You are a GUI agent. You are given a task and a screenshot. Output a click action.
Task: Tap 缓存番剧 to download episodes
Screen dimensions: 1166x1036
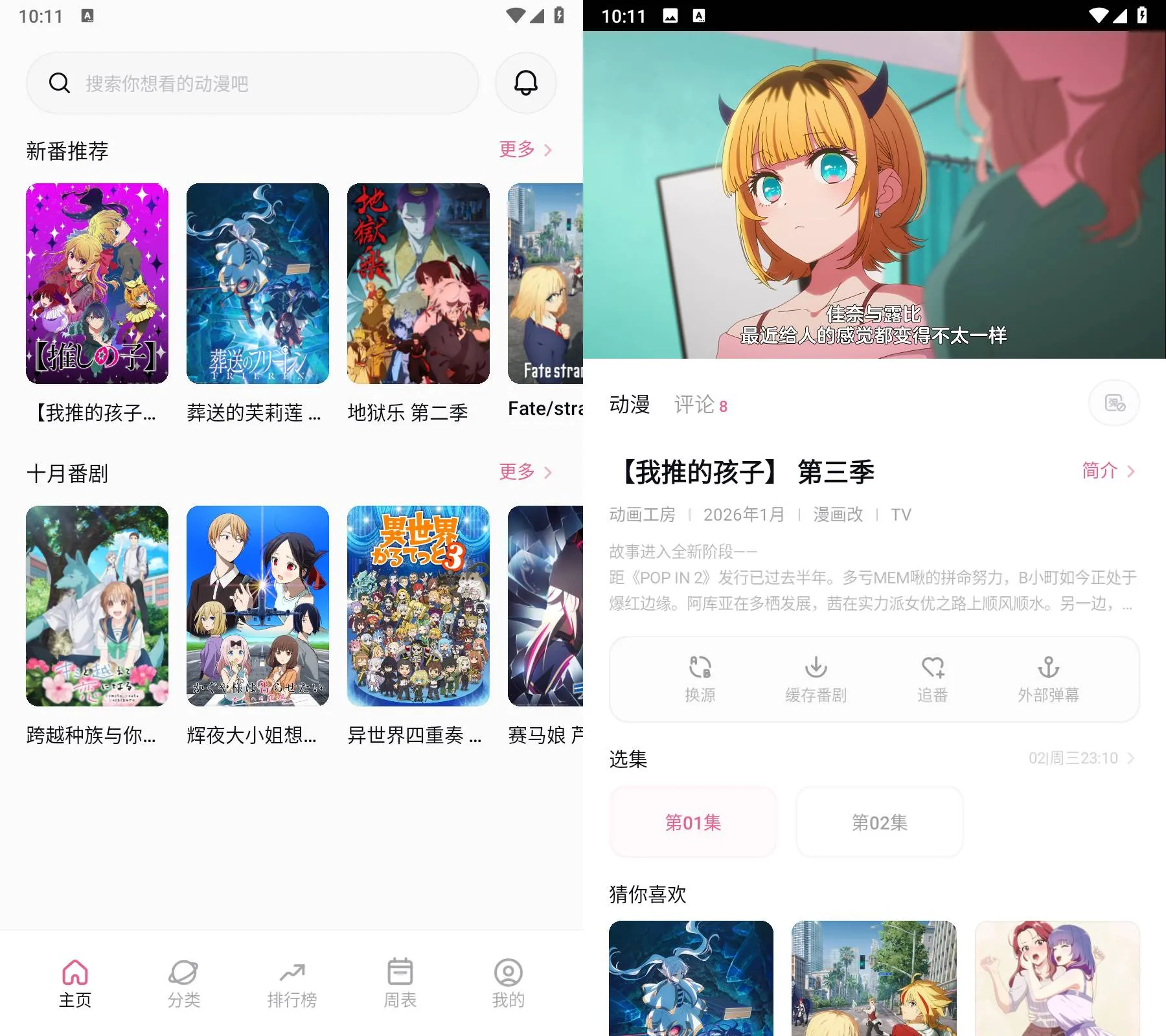816,679
